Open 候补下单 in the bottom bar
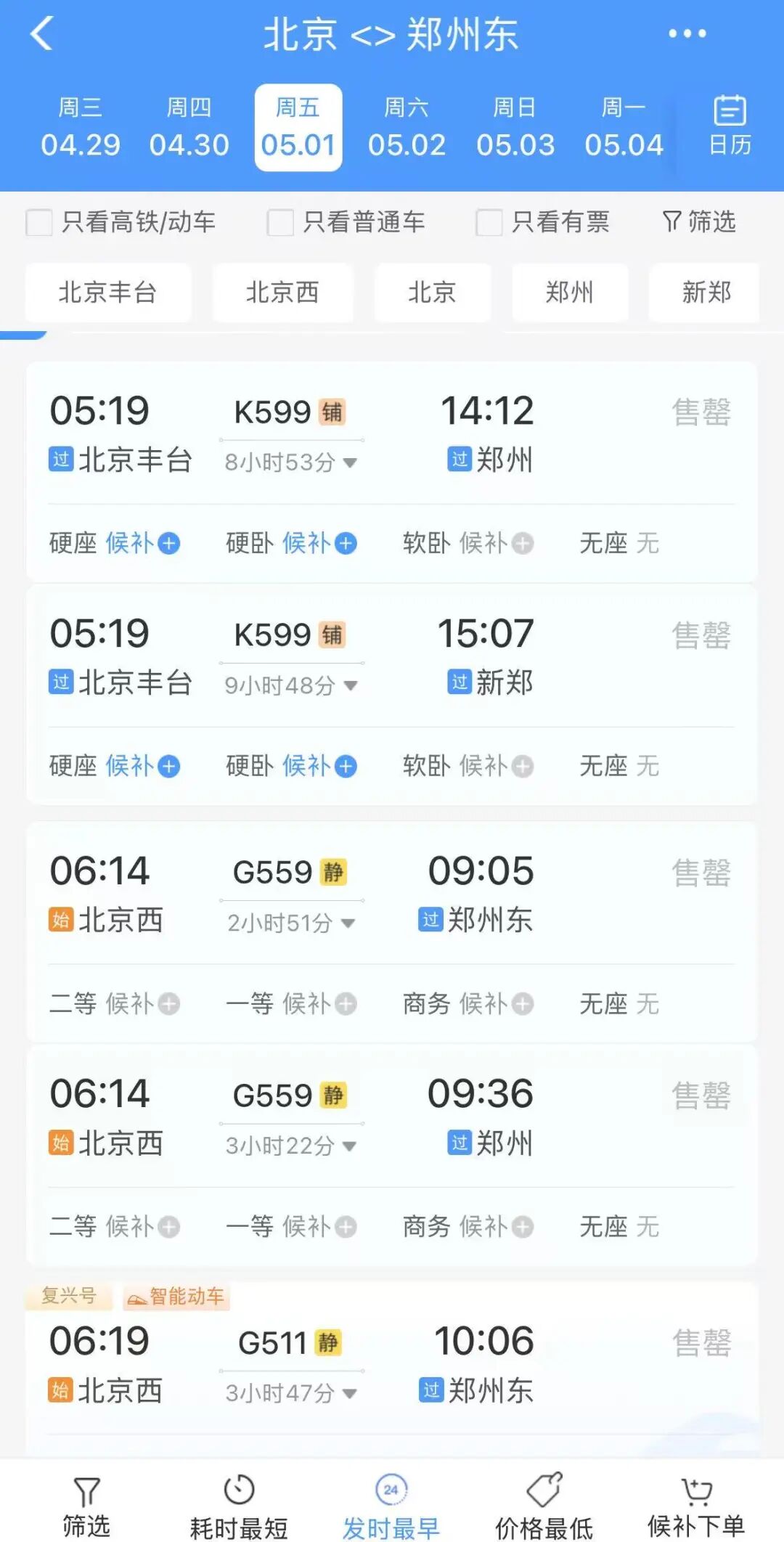The image size is (784, 1542). [x=695, y=1506]
